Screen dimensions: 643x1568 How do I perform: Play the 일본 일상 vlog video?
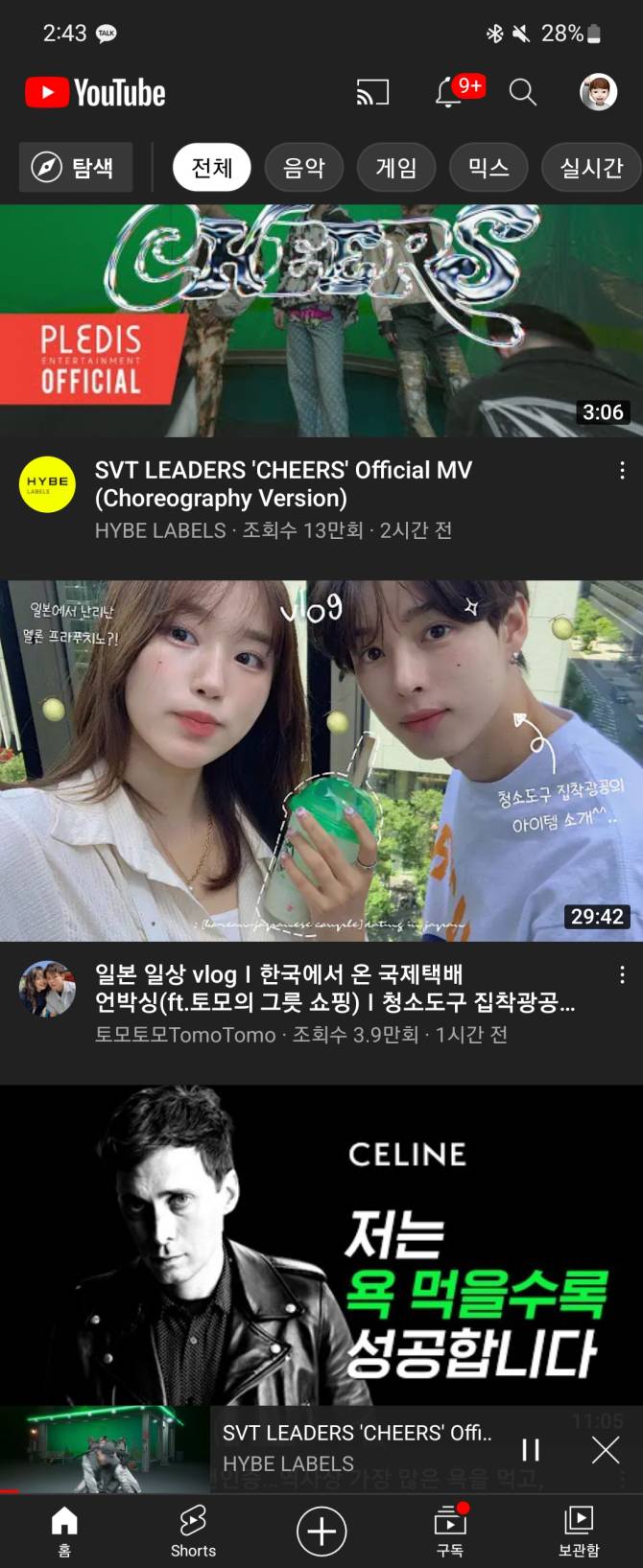(321, 760)
